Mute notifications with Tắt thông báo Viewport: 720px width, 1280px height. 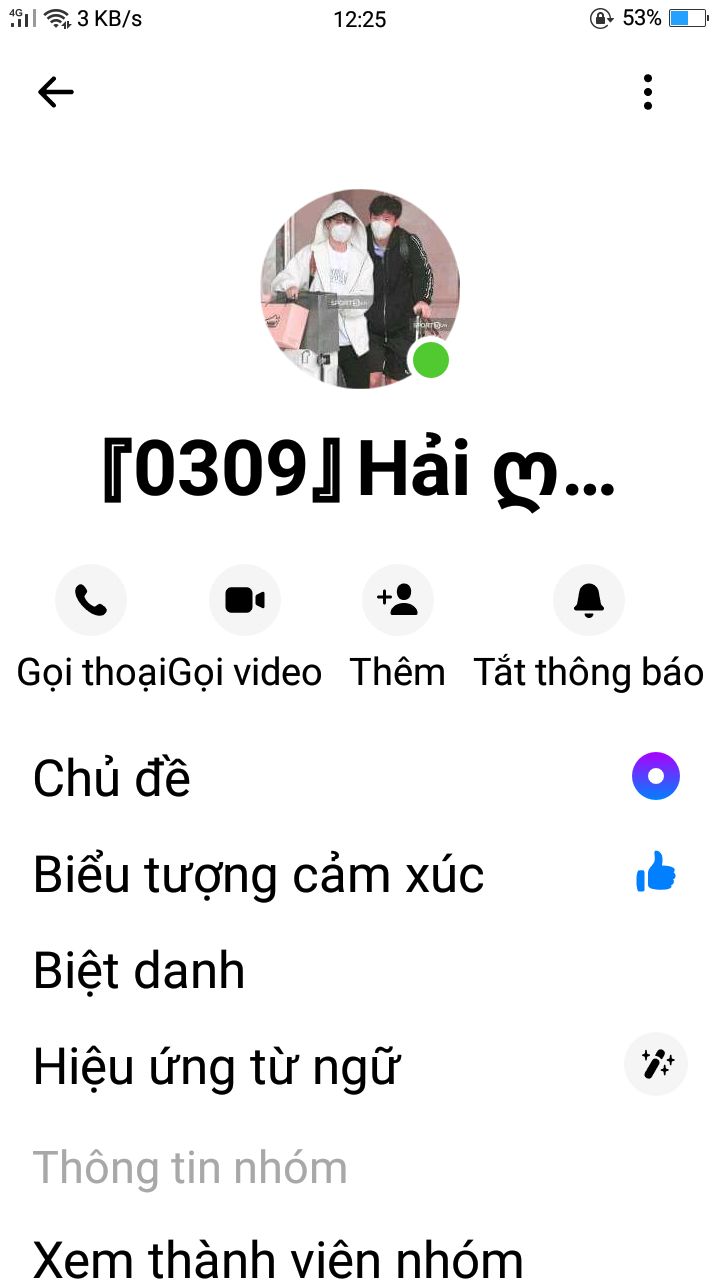coord(589,600)
